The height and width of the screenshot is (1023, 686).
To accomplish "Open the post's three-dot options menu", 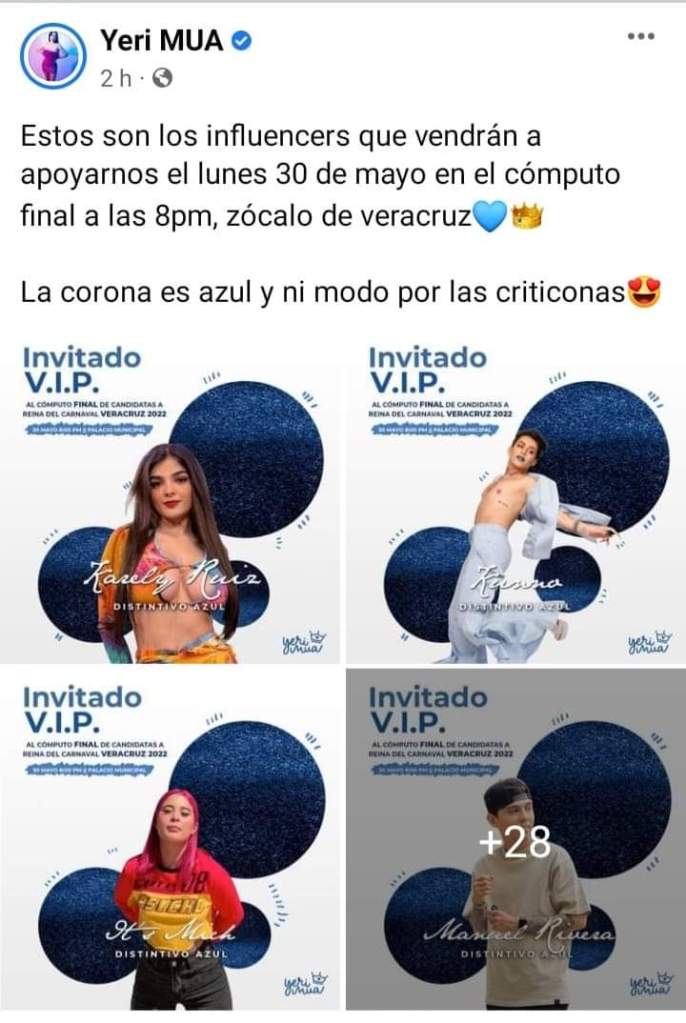I will tap(640, 37).
